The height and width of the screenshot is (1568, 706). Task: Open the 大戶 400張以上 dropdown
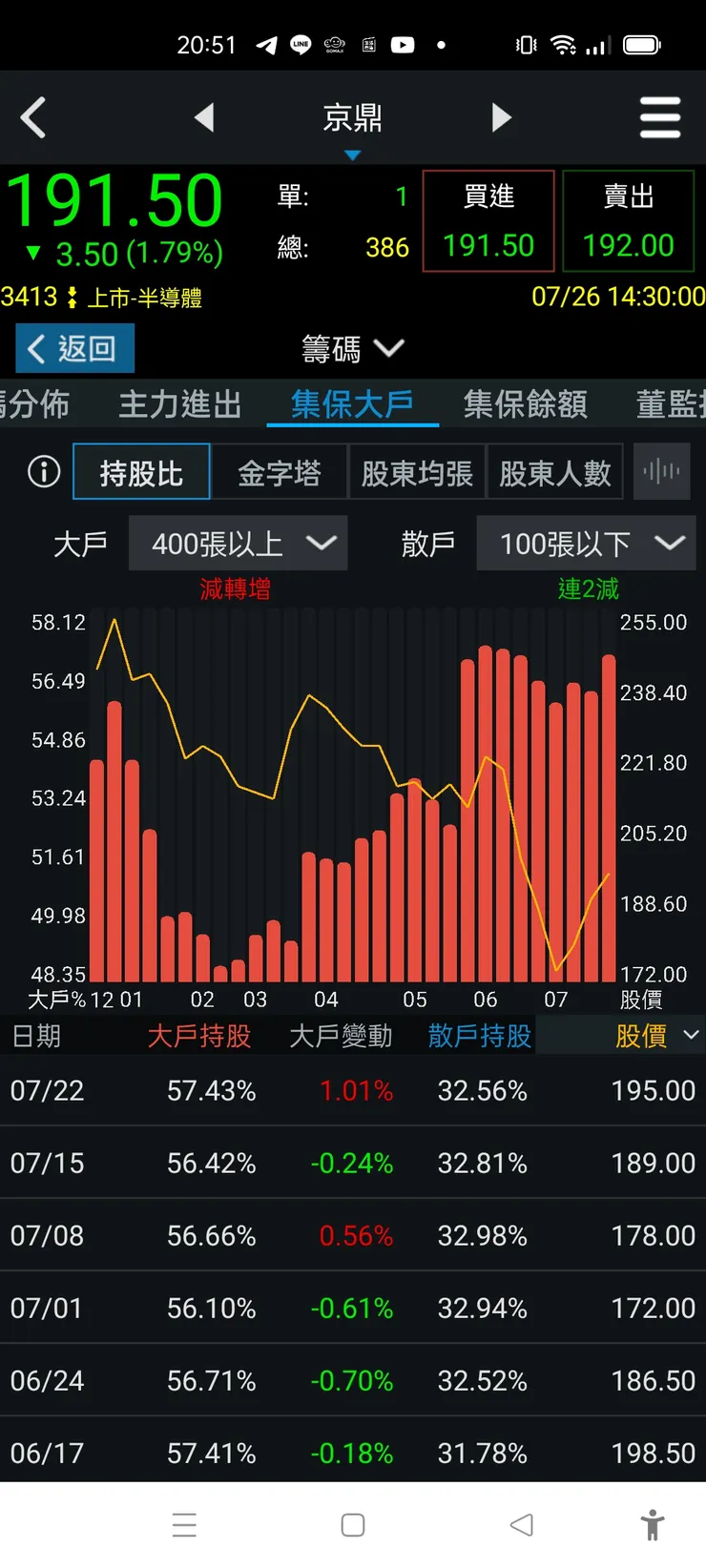pos(239,543)
